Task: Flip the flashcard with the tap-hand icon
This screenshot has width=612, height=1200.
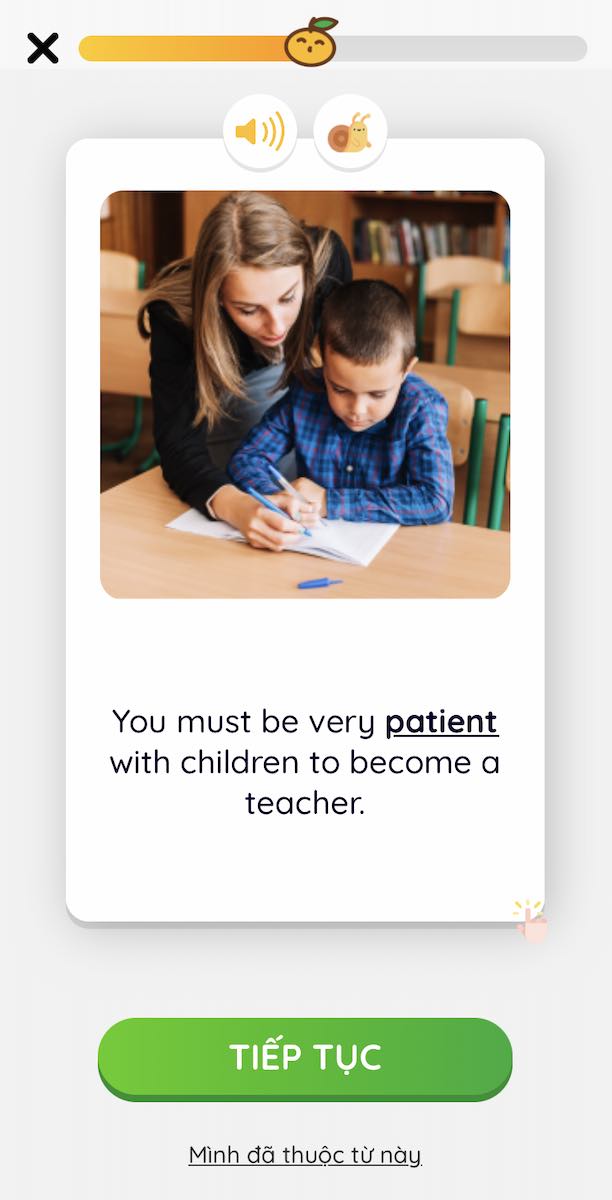Action: [x=530, y=921]
